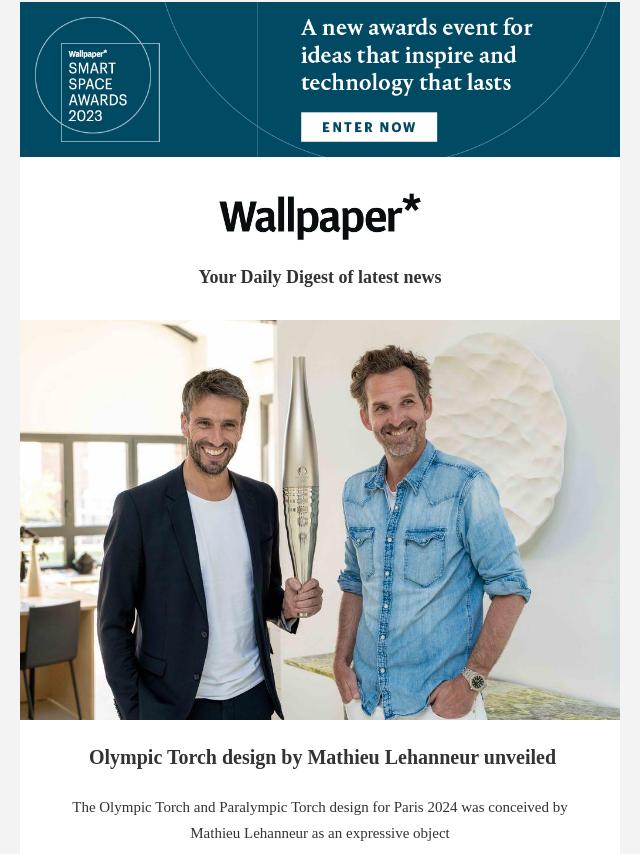This screenshot has width=640, height=854.
Task: Tap the Enter Now button in banner
Action: click(369, 127)
